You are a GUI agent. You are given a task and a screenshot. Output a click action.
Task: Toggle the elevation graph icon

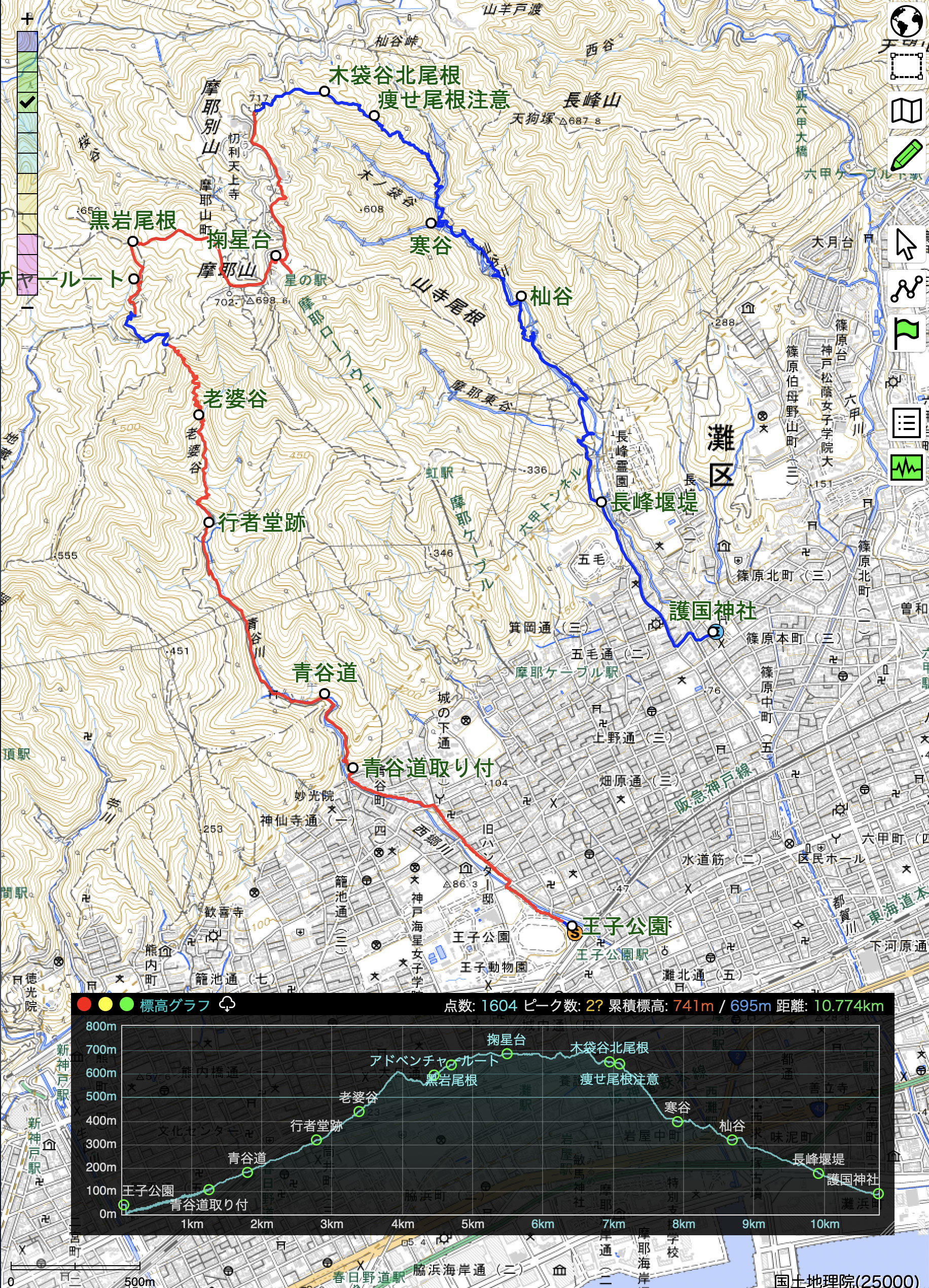click(906, 468)
